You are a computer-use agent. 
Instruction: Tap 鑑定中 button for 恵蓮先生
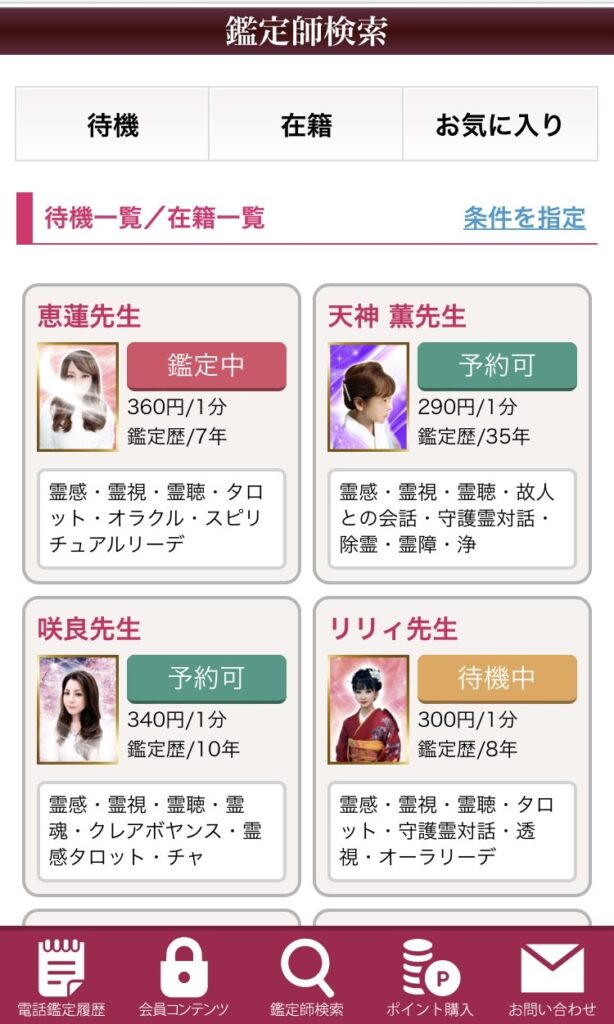click(206, 366)
